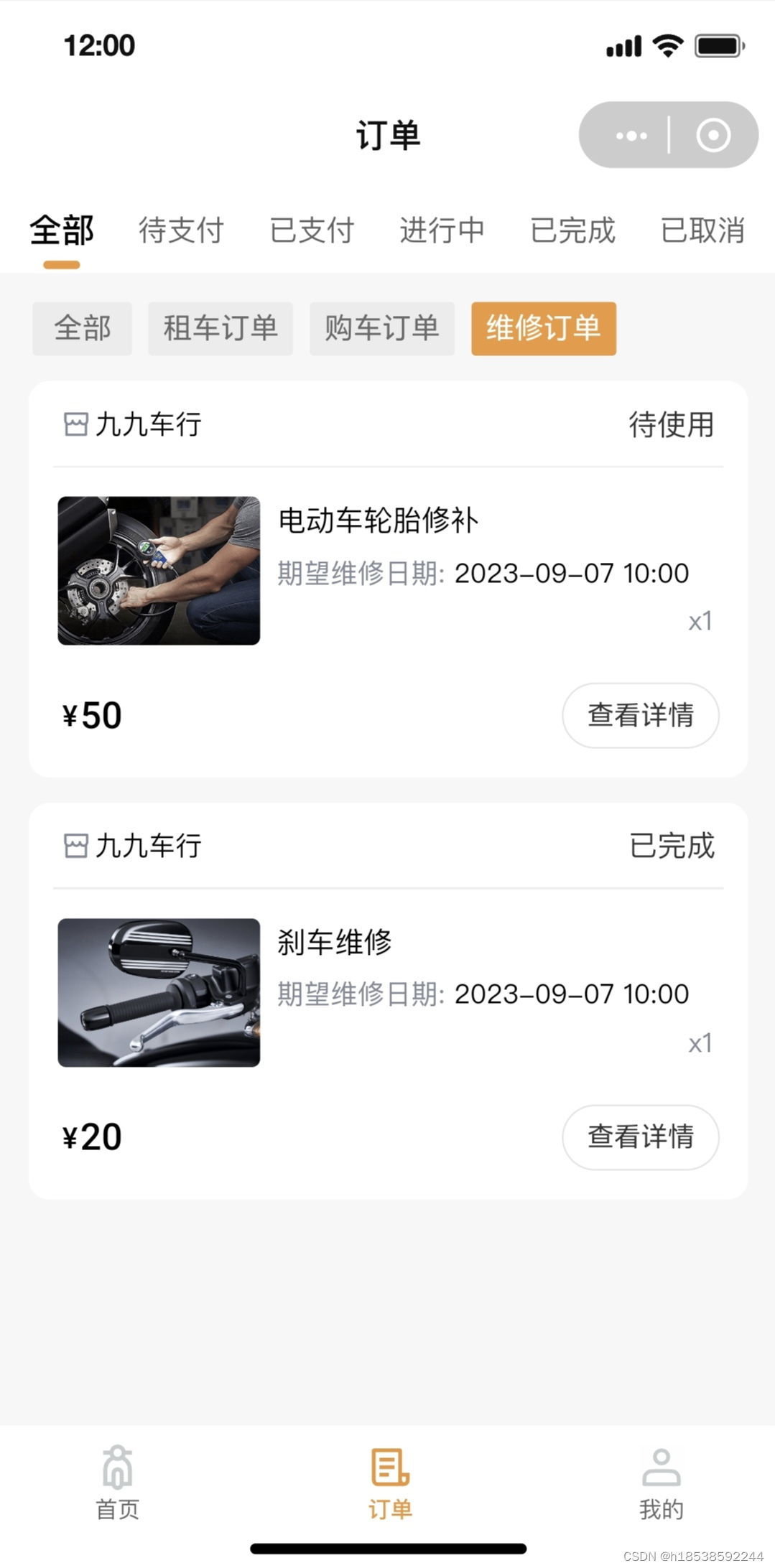Image resolution: width=775 pixels, height=1568 pixels.
Task: Filter by 购车订单 chip
Action: 382,329
